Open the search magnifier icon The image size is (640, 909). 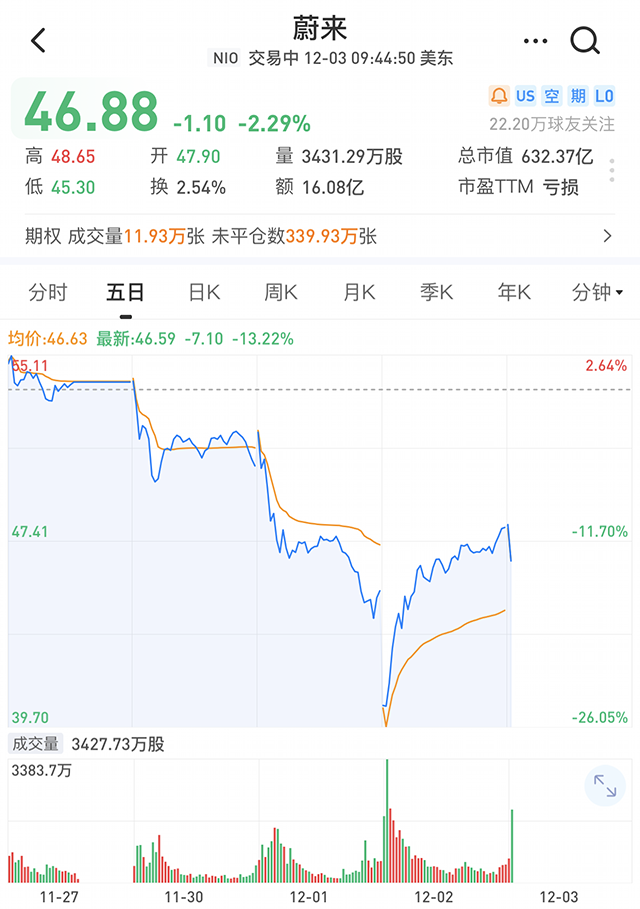(x=585, y=40)
